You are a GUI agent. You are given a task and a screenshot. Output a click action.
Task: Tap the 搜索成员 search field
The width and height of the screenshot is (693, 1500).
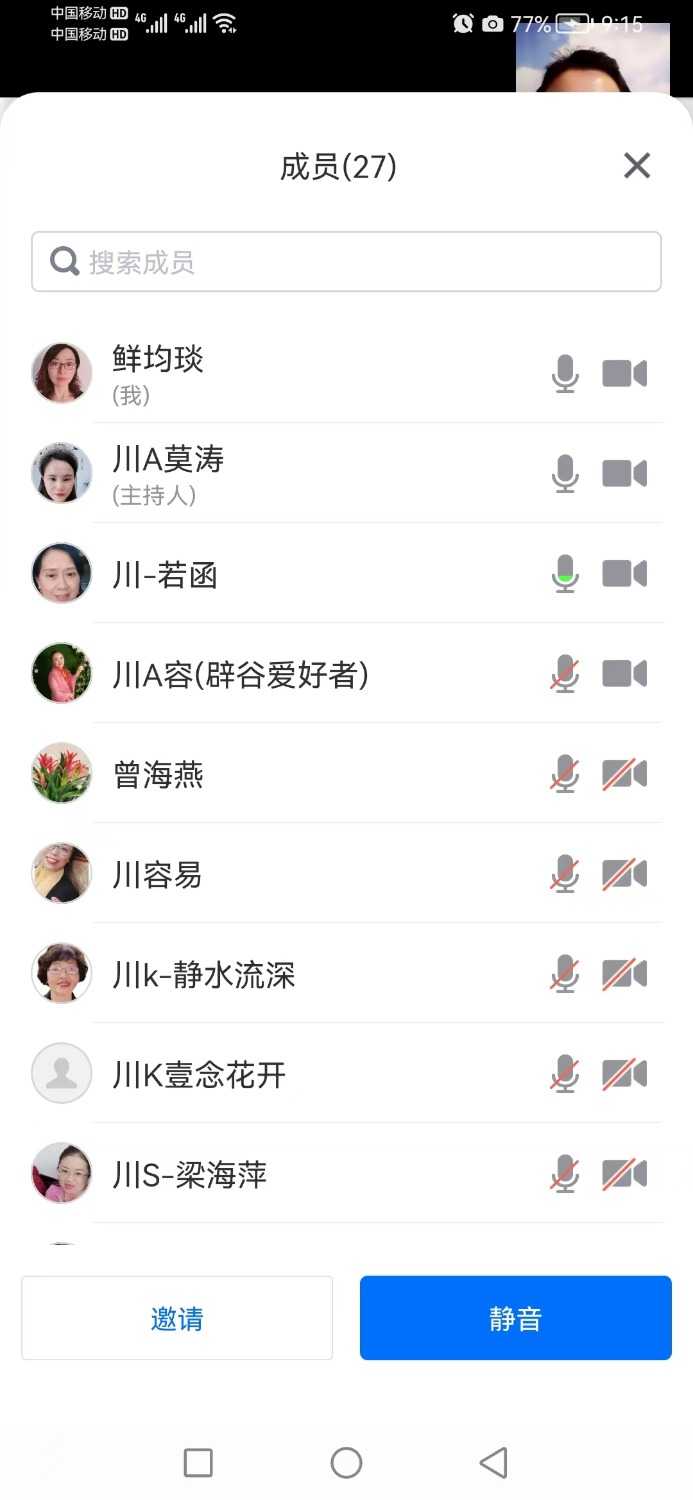pyautogui.click(x=346, y=262)
